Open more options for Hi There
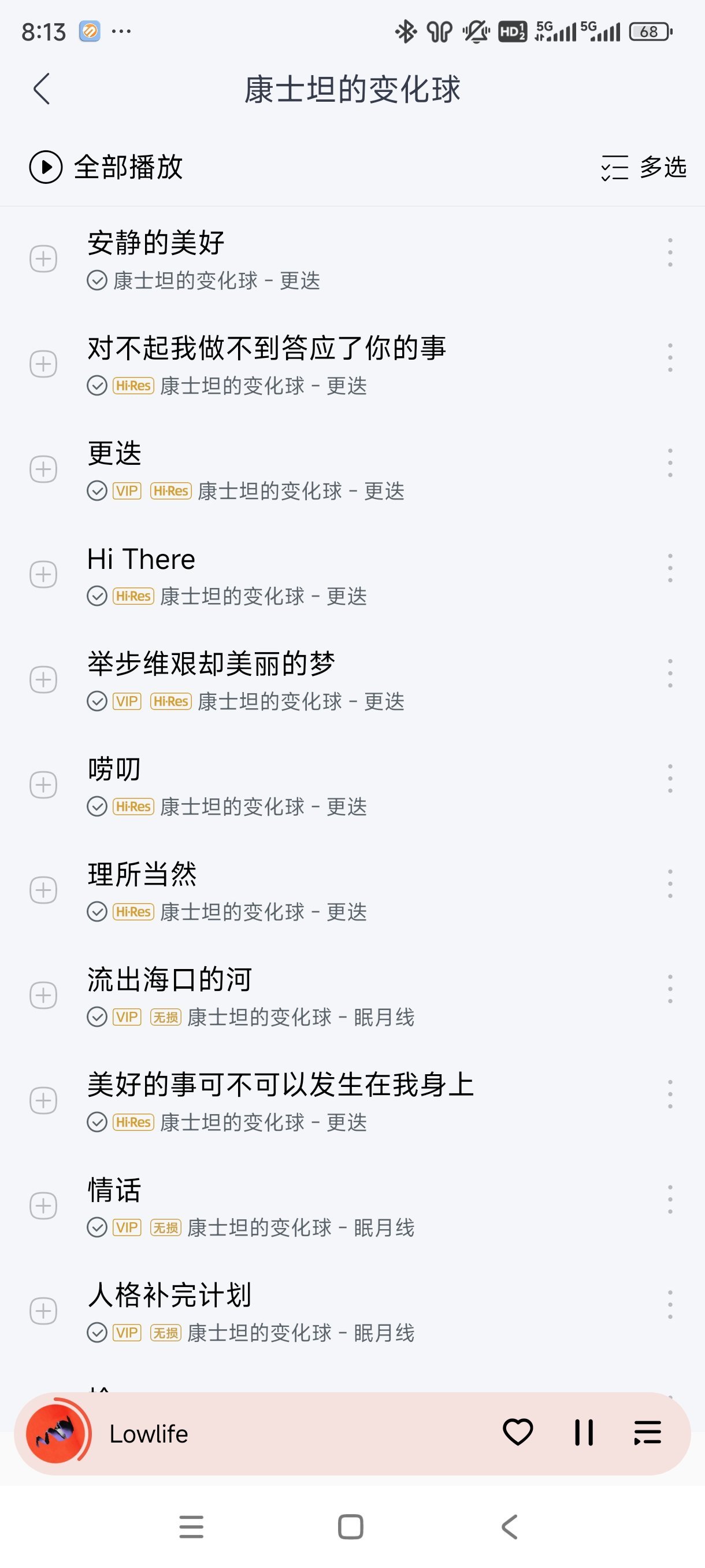This screenshot has width=705, height=1568. [x=670, y=568]
